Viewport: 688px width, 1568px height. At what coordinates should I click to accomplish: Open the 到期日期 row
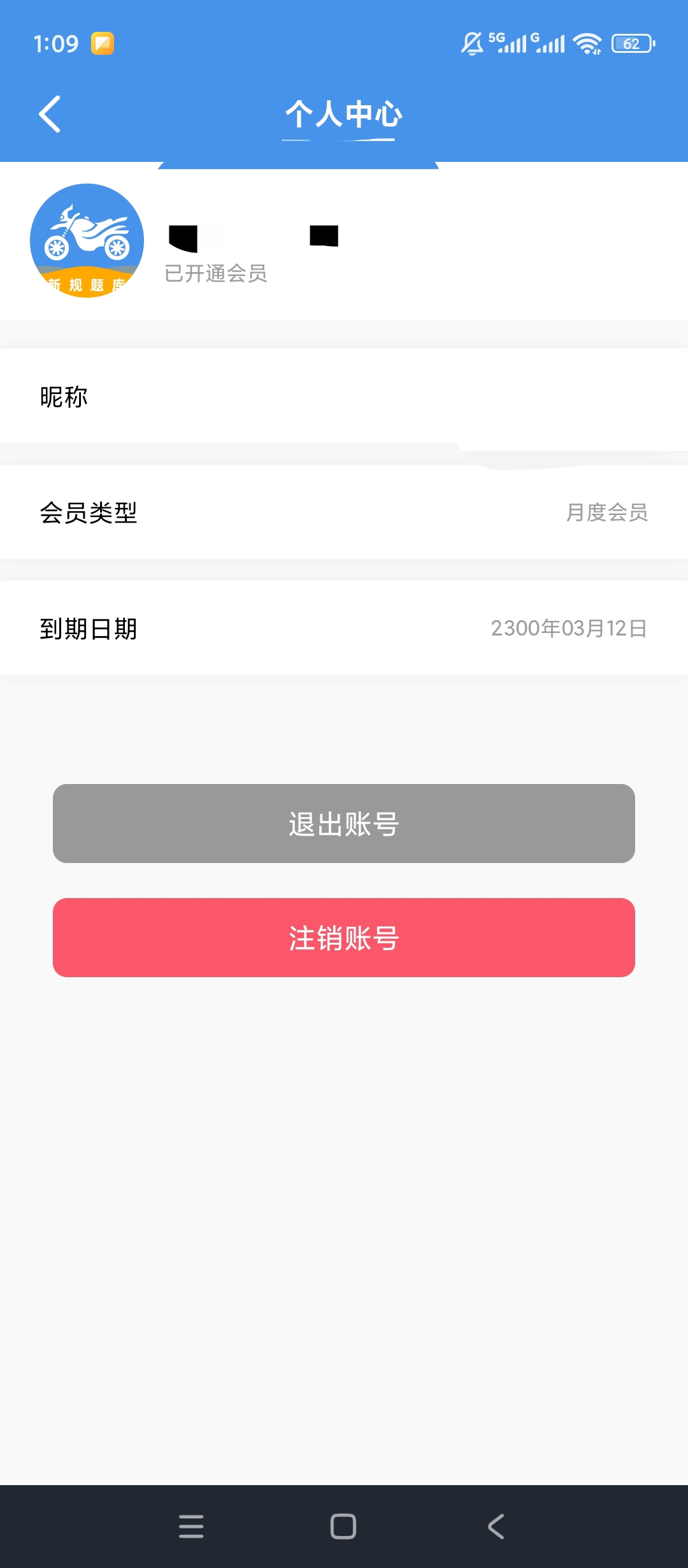pyautogui.click(x=344, y=628)
